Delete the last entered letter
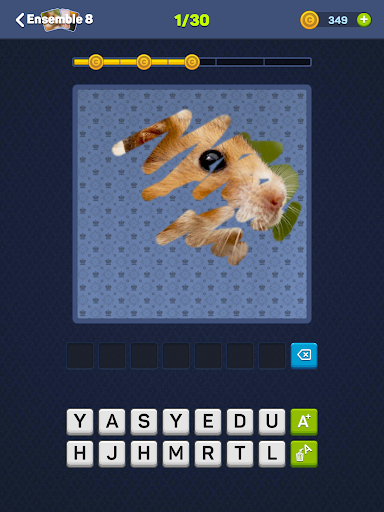384x512 pixels. (x=304, y=355)
